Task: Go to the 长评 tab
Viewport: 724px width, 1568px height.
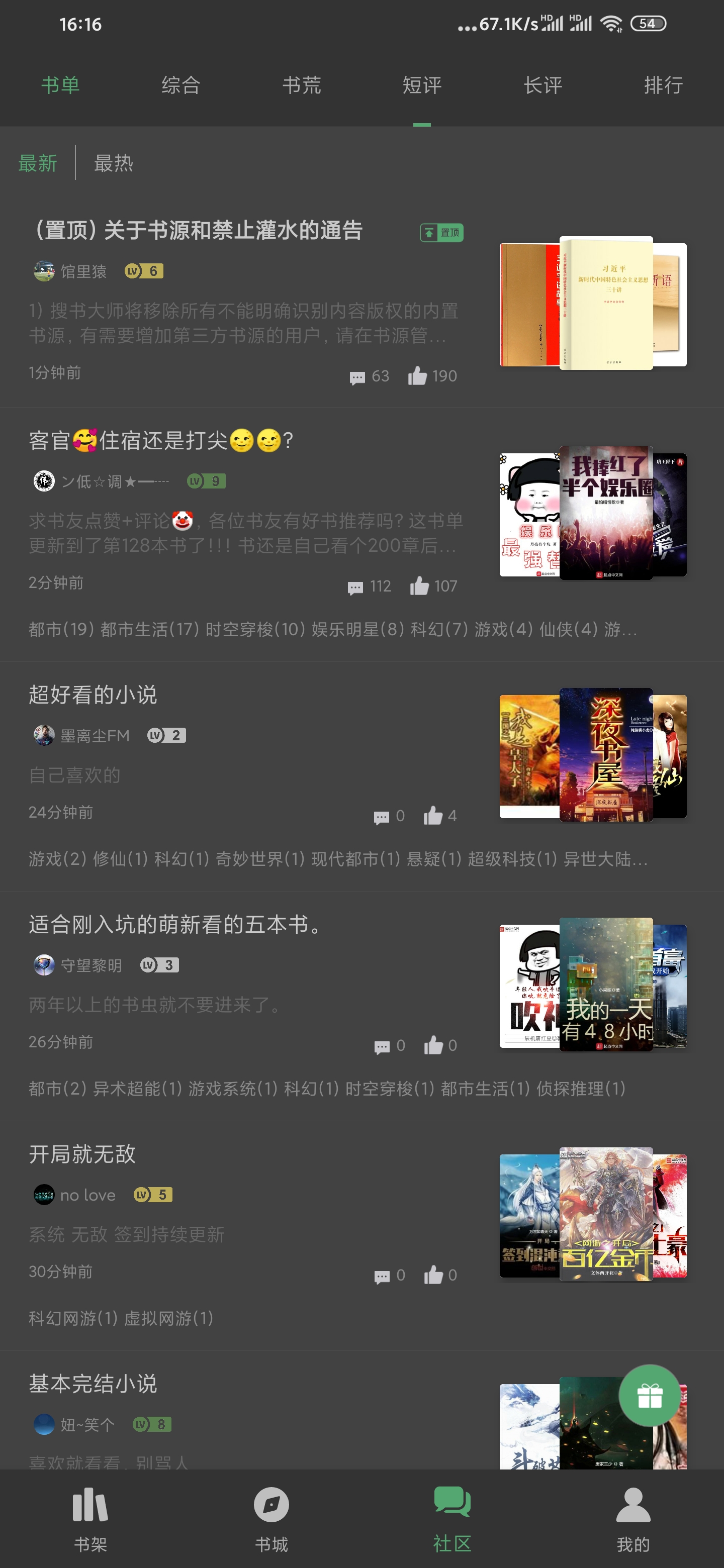Action: pos(542,84)
